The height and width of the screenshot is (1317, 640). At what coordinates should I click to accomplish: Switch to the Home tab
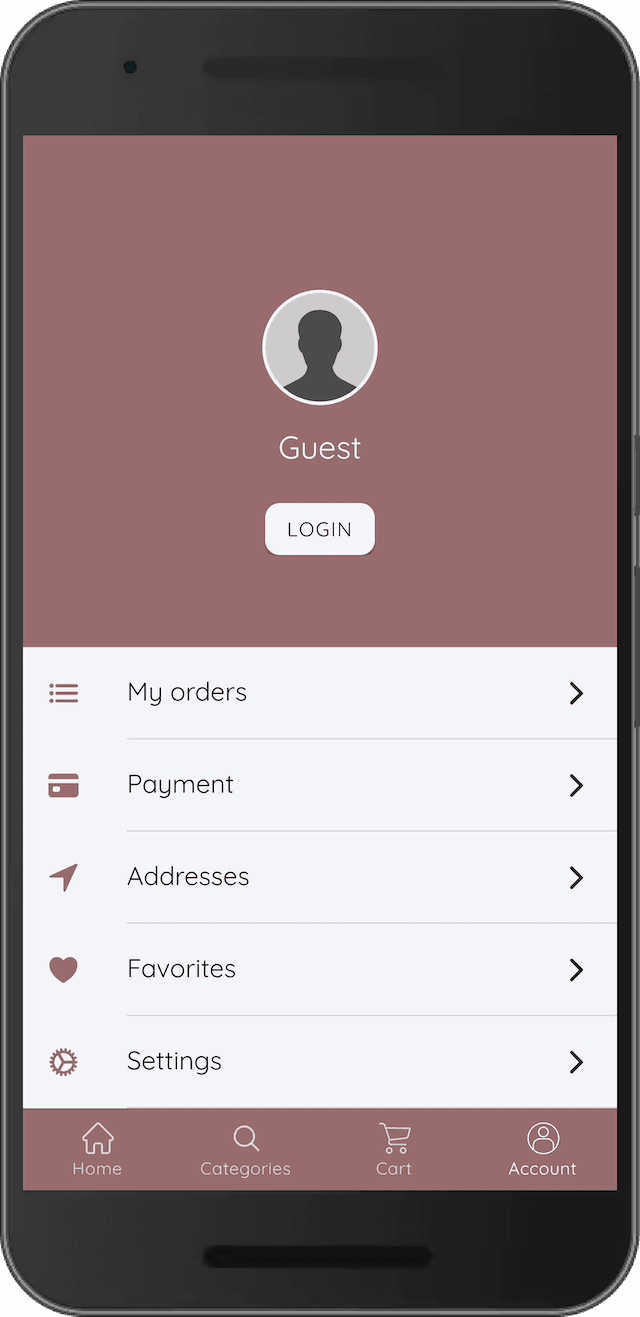pos(97,1149)
